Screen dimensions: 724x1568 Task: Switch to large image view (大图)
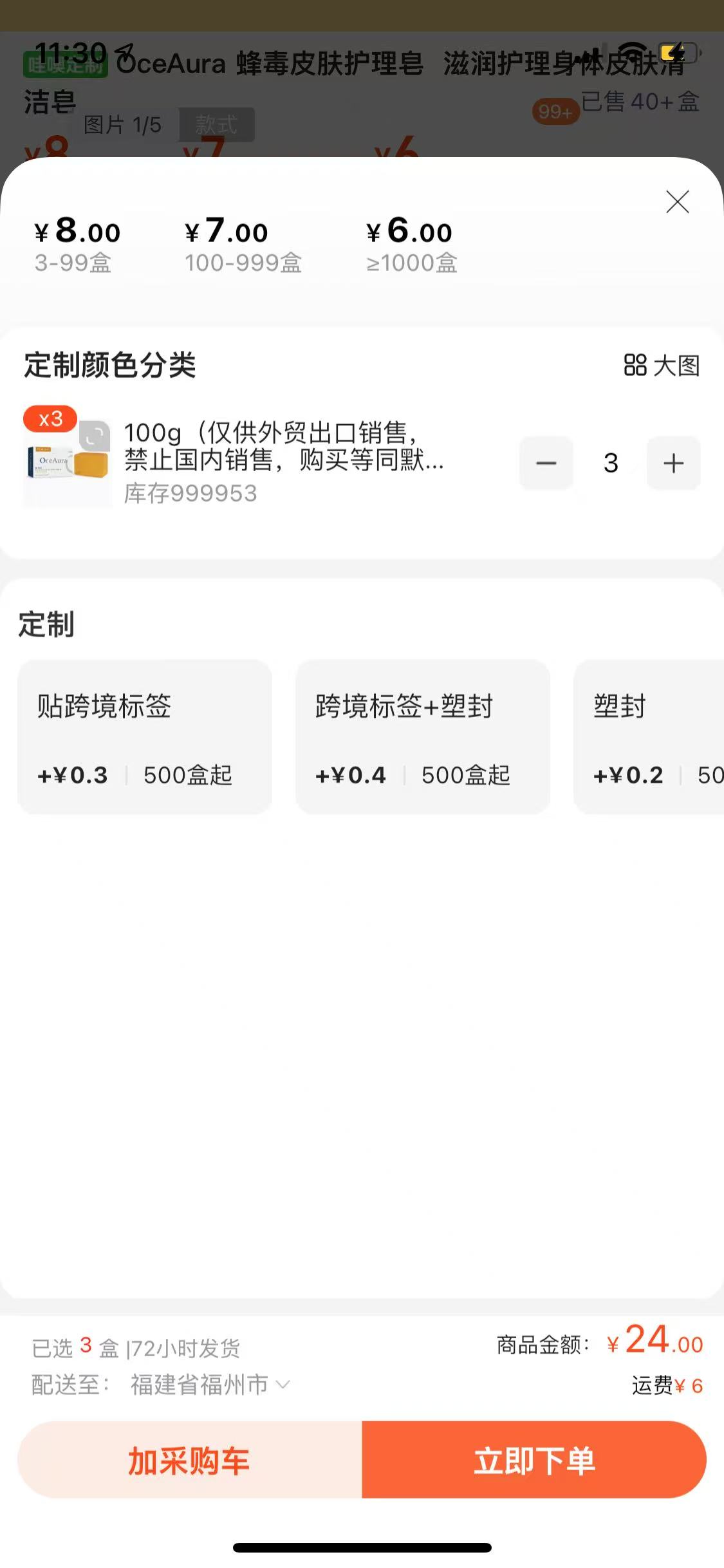click(x=662, y=366)
